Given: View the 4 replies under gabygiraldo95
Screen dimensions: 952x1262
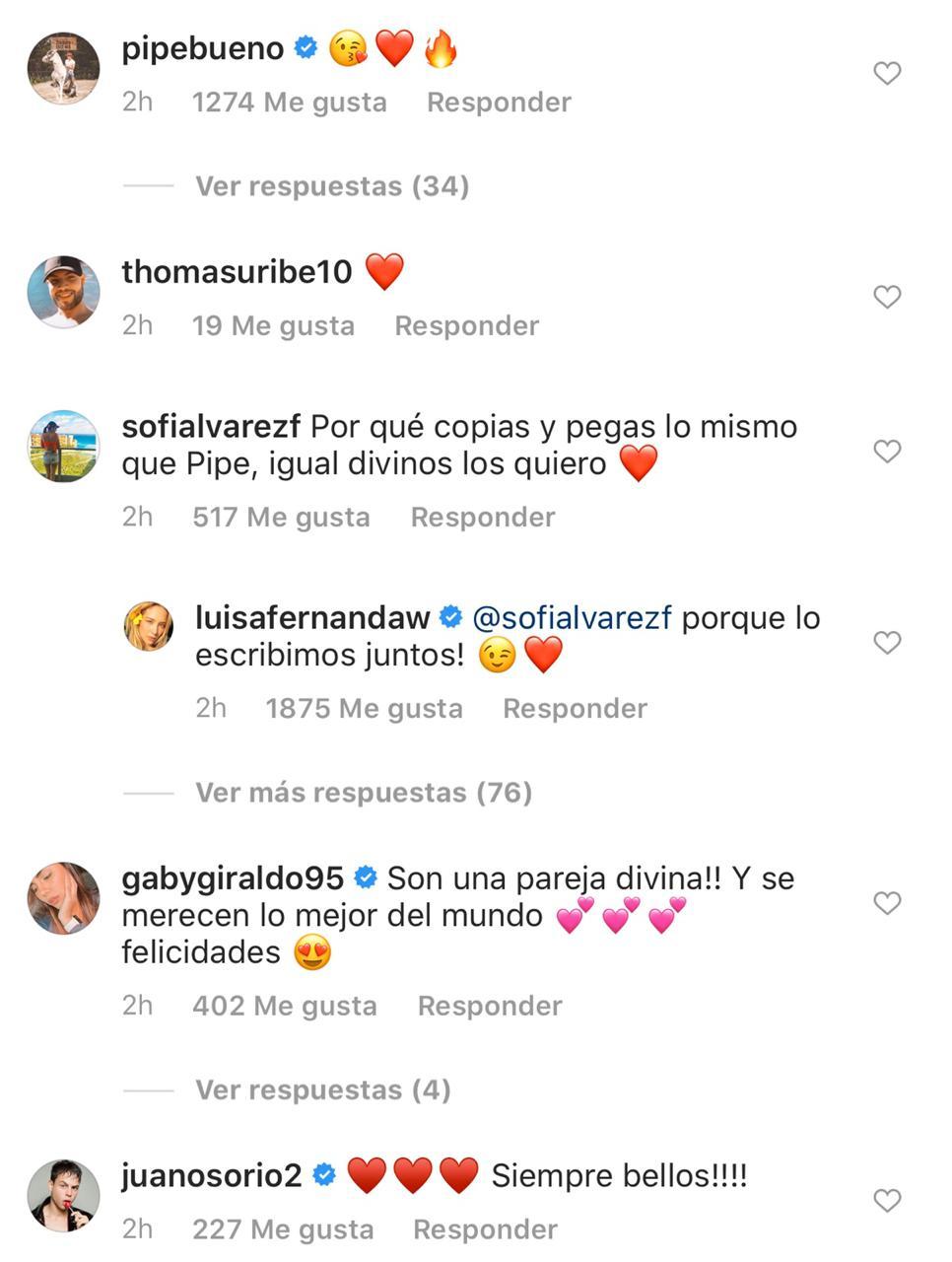Looking at the screenshot, I should (x=322, y=1090).
